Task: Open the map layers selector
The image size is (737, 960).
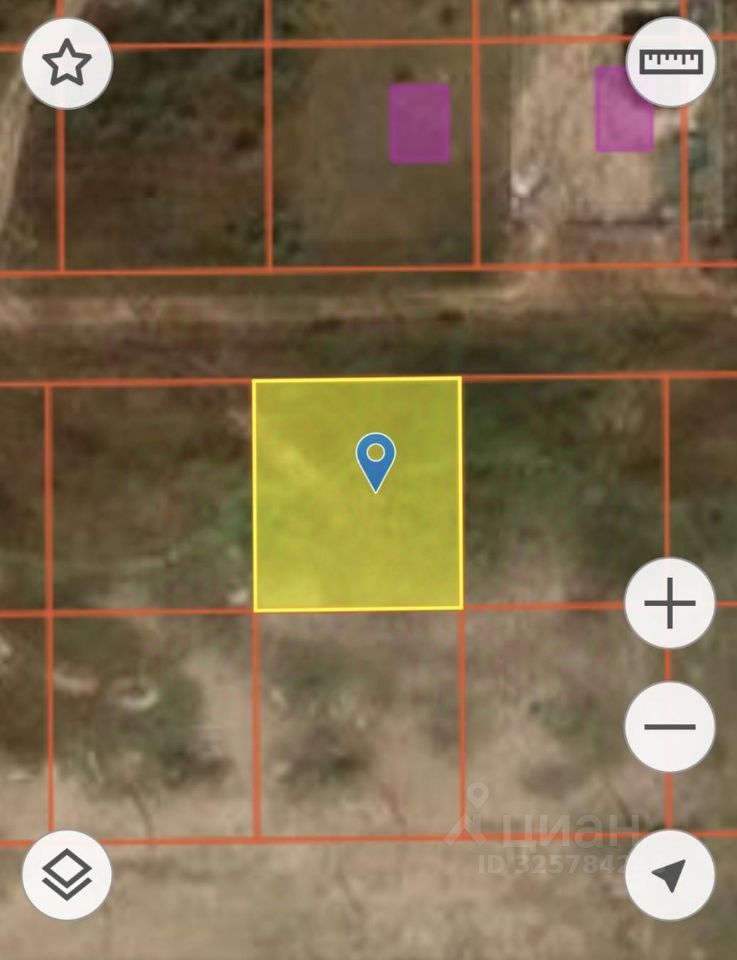Action: coord(67,875)
